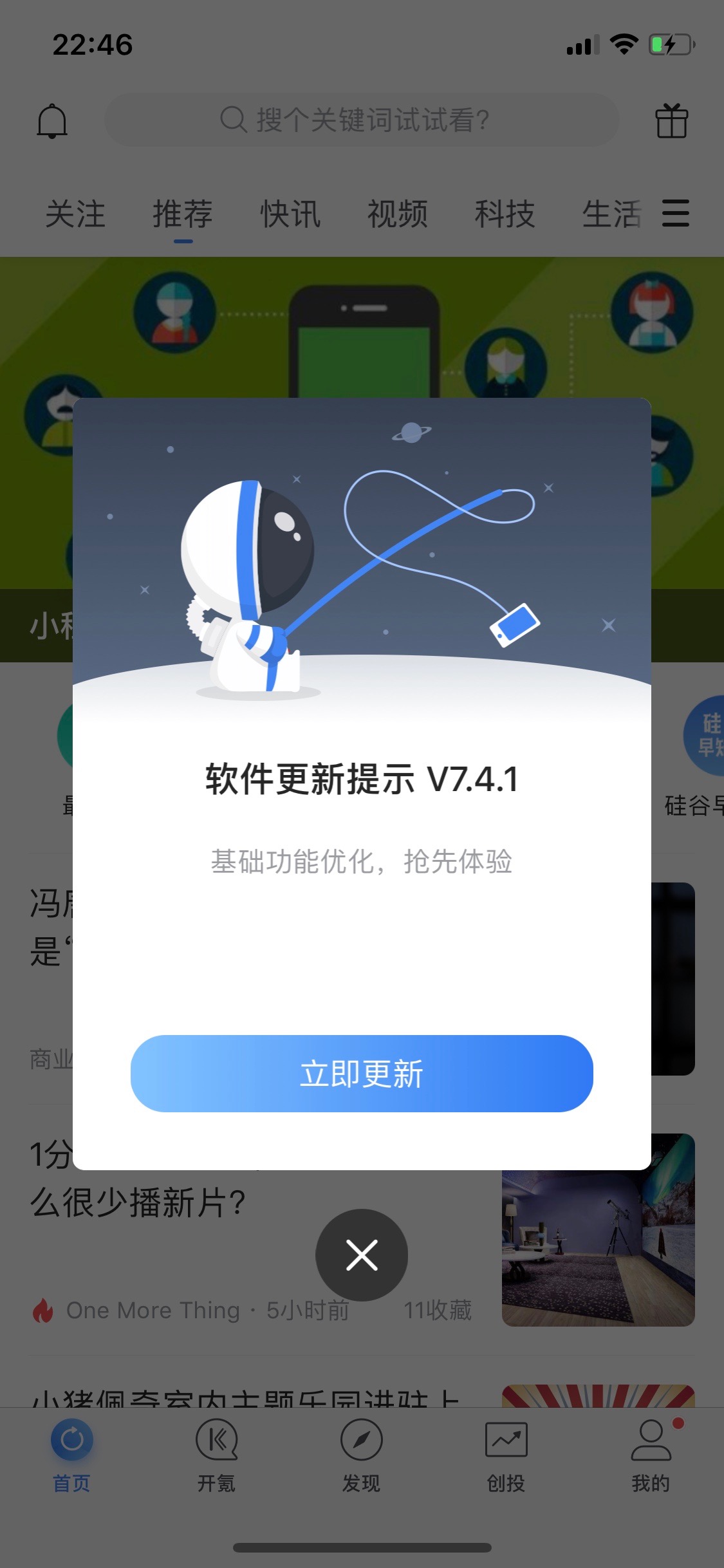The width and height of the screenshot is (724, 1568).
Task: Open the gift box icon
Action: pyautogui.click(x=672, y=120)
